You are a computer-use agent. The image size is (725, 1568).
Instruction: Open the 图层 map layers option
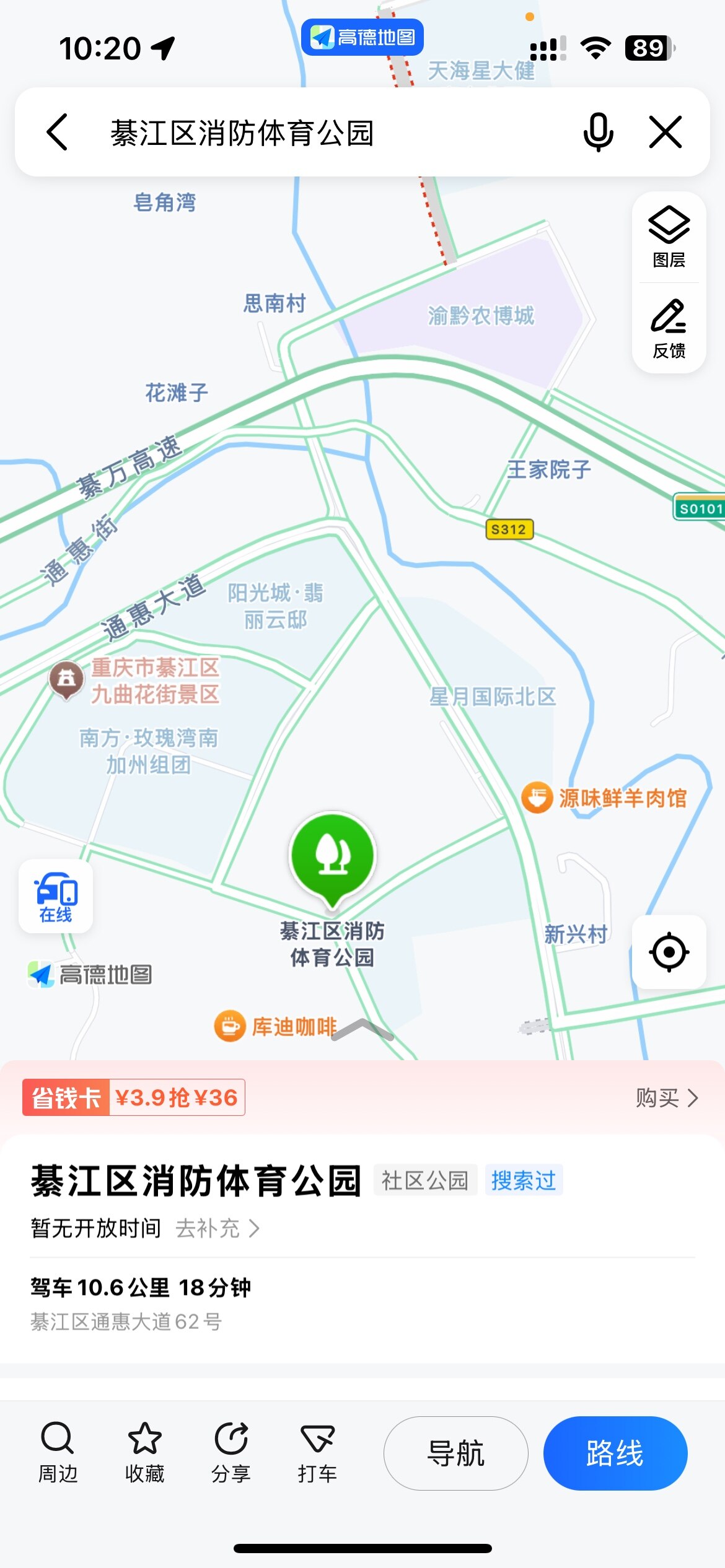point(669,237)
